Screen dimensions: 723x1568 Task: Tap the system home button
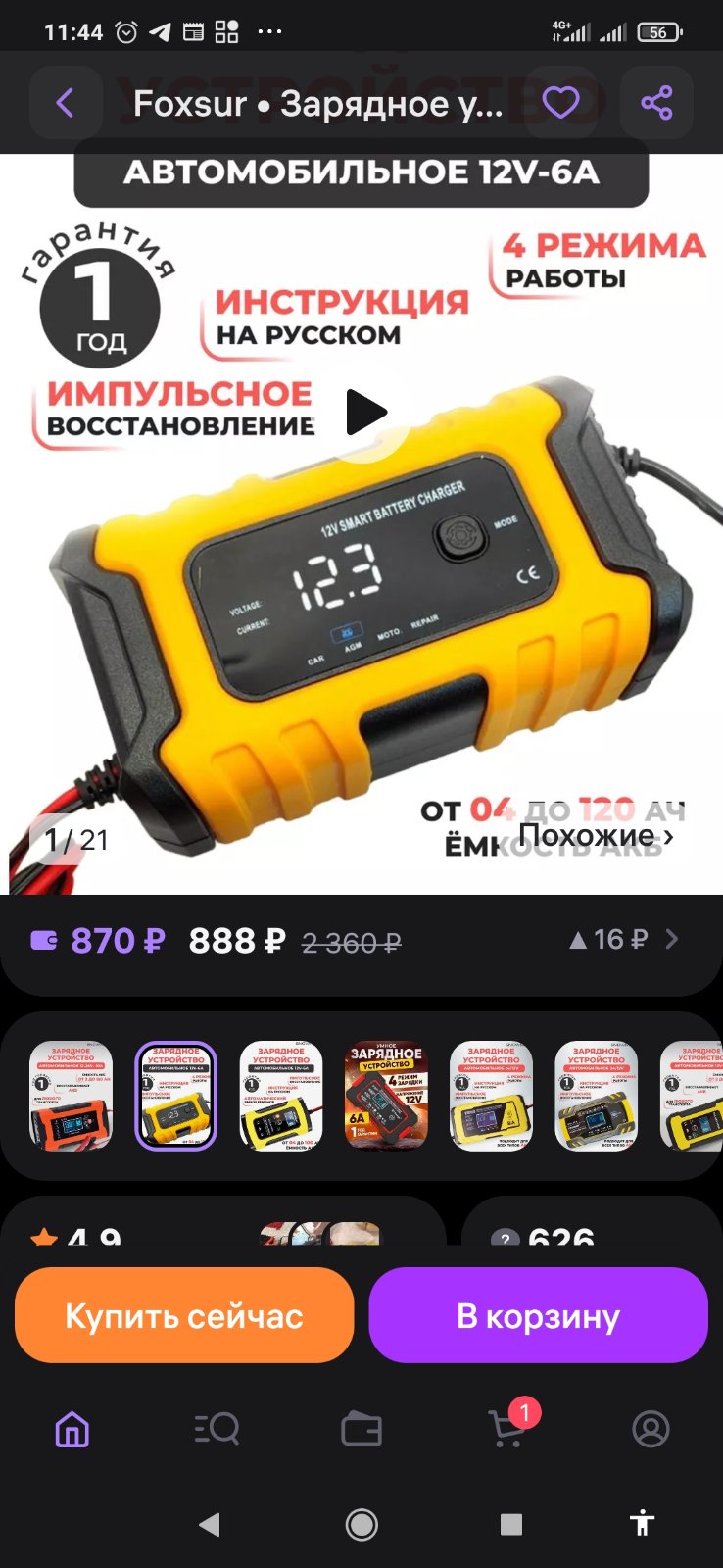(x=361, y=1524)
